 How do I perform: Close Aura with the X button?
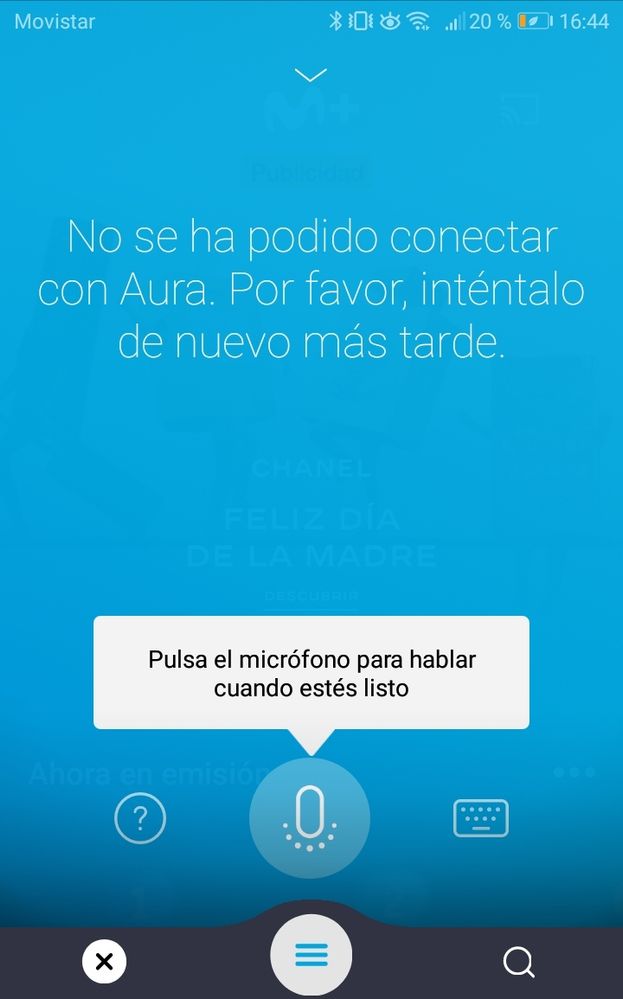[x=103, y=962]
